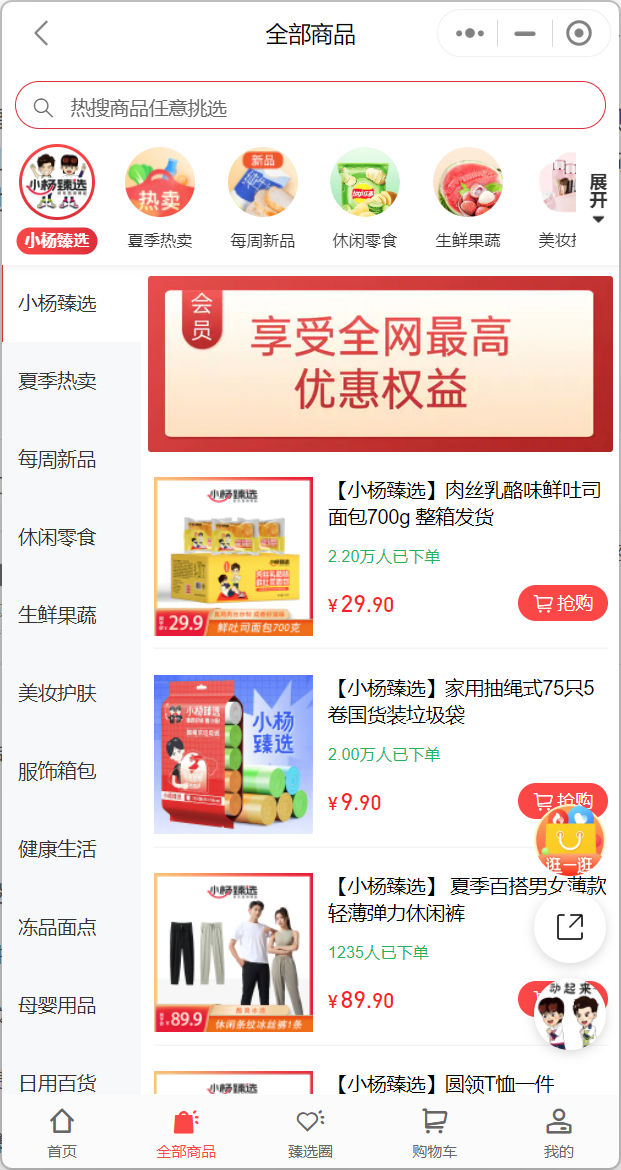
Task: Switch to the 臻选圈 tab
Action: click(x=310, y=1133)
